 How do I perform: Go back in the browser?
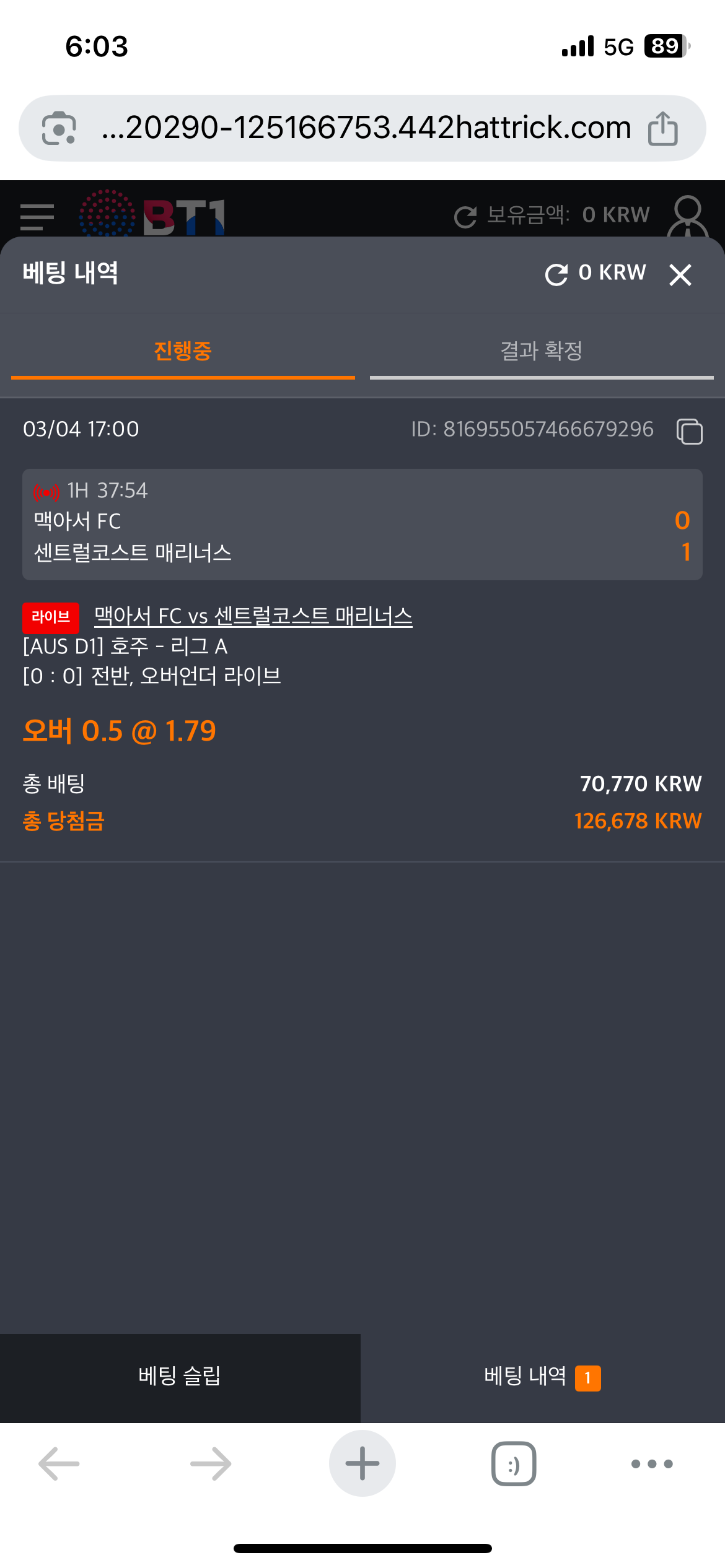click(x=59, y=1464)
